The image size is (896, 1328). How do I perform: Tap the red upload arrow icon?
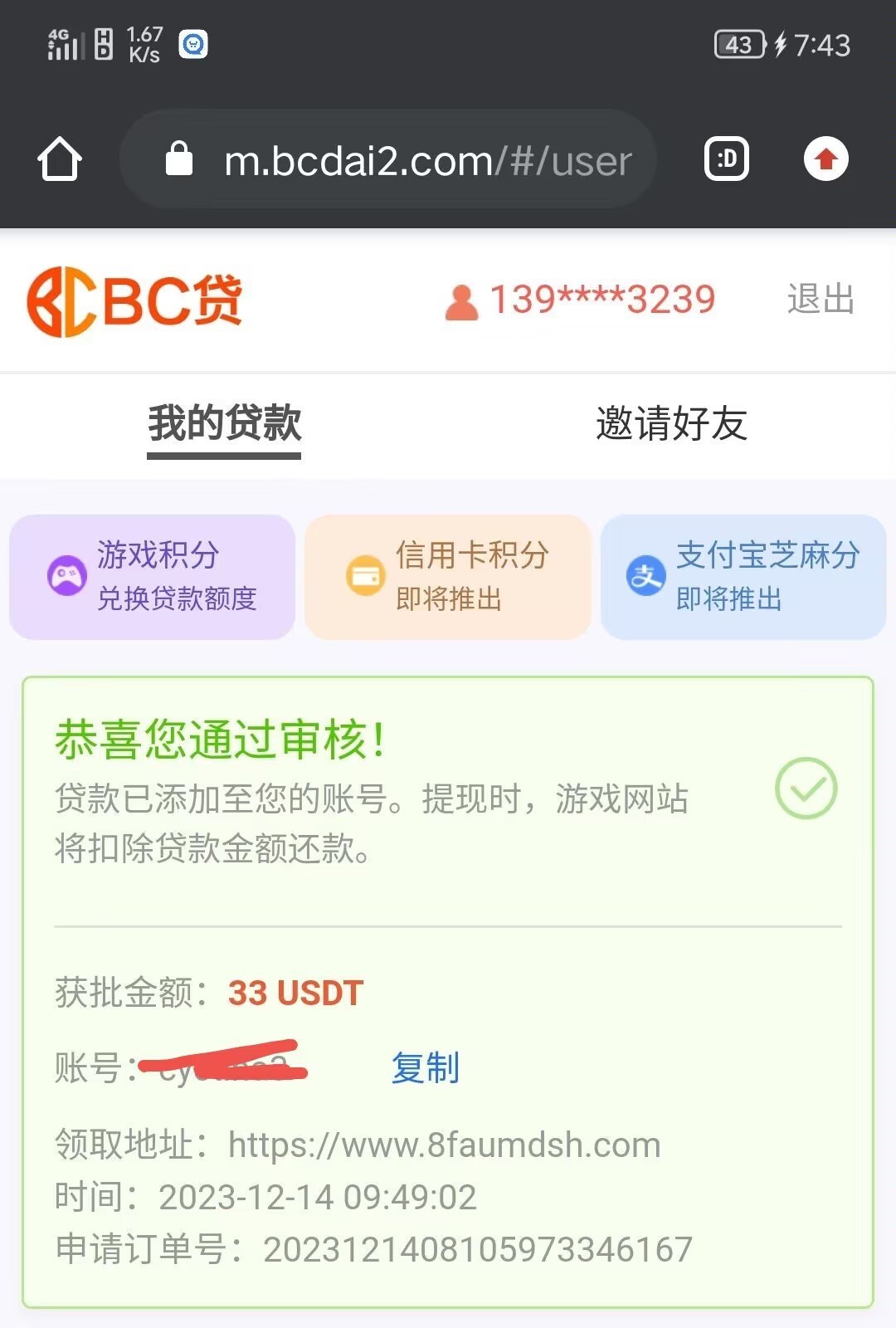pyautogui.click(x=825, y=159)
